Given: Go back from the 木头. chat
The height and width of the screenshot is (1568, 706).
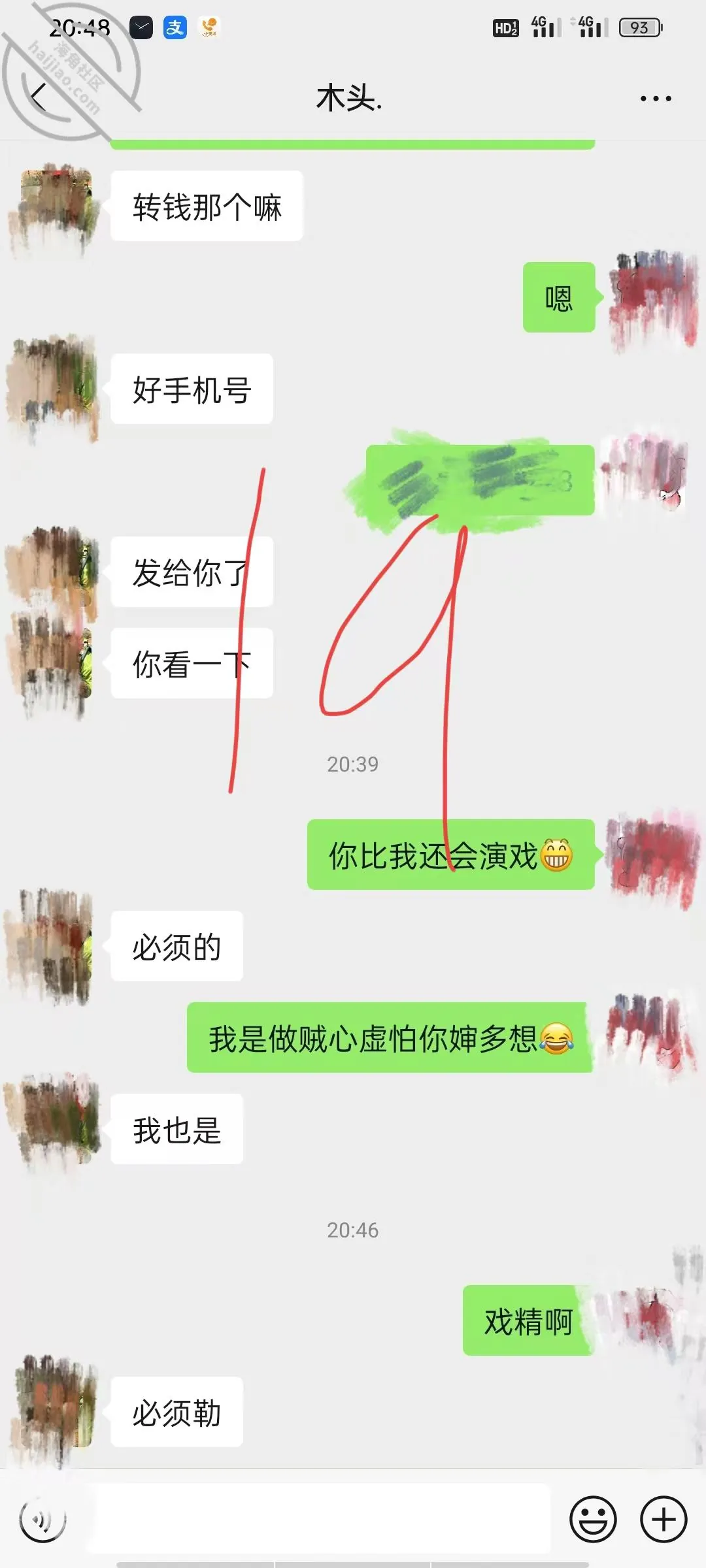Looking at the screenshot, I should [39, 98].
